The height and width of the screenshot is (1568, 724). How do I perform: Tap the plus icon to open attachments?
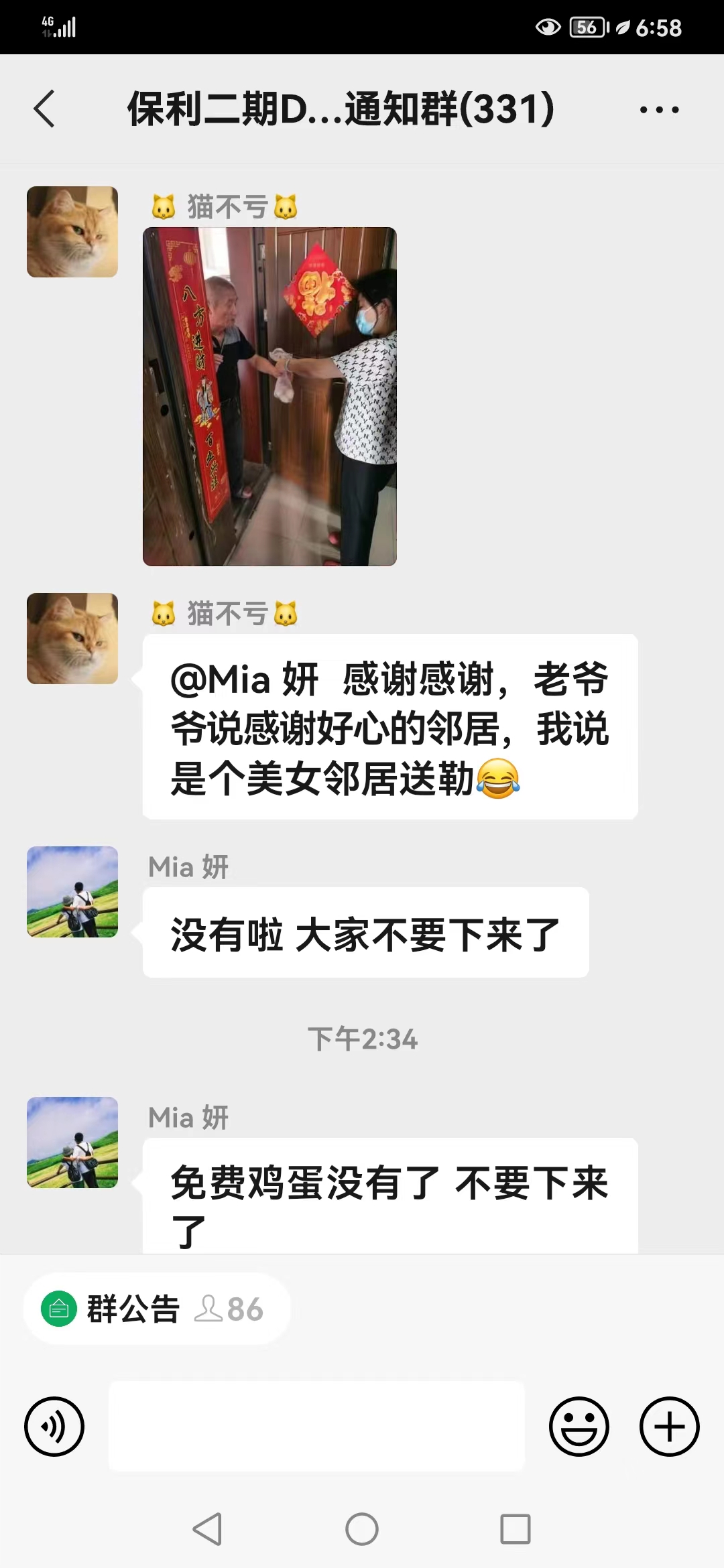pyautogui.click(x=668, y=1425)
